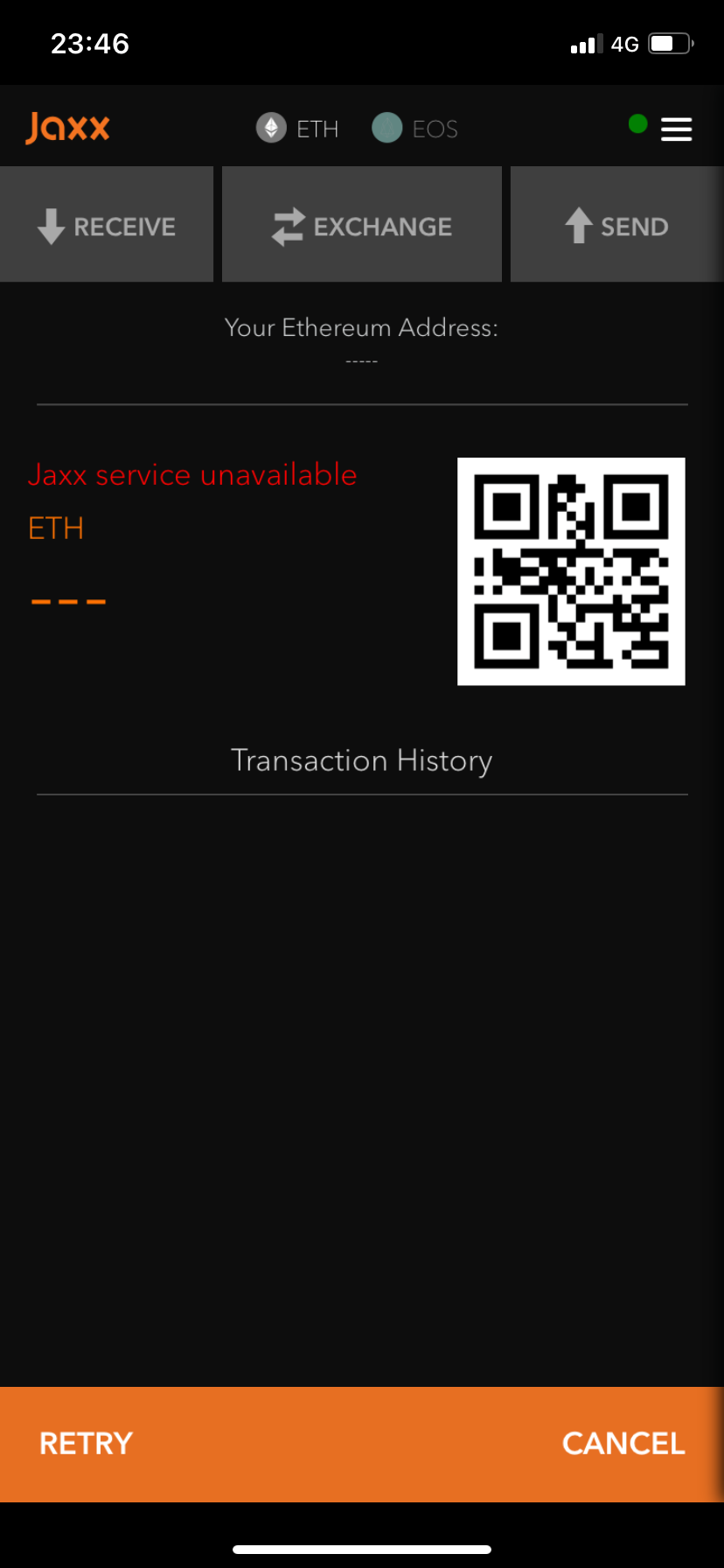Switch wallet view to ETH
This screenshot has width=724, height=1568.
point(297,128)
